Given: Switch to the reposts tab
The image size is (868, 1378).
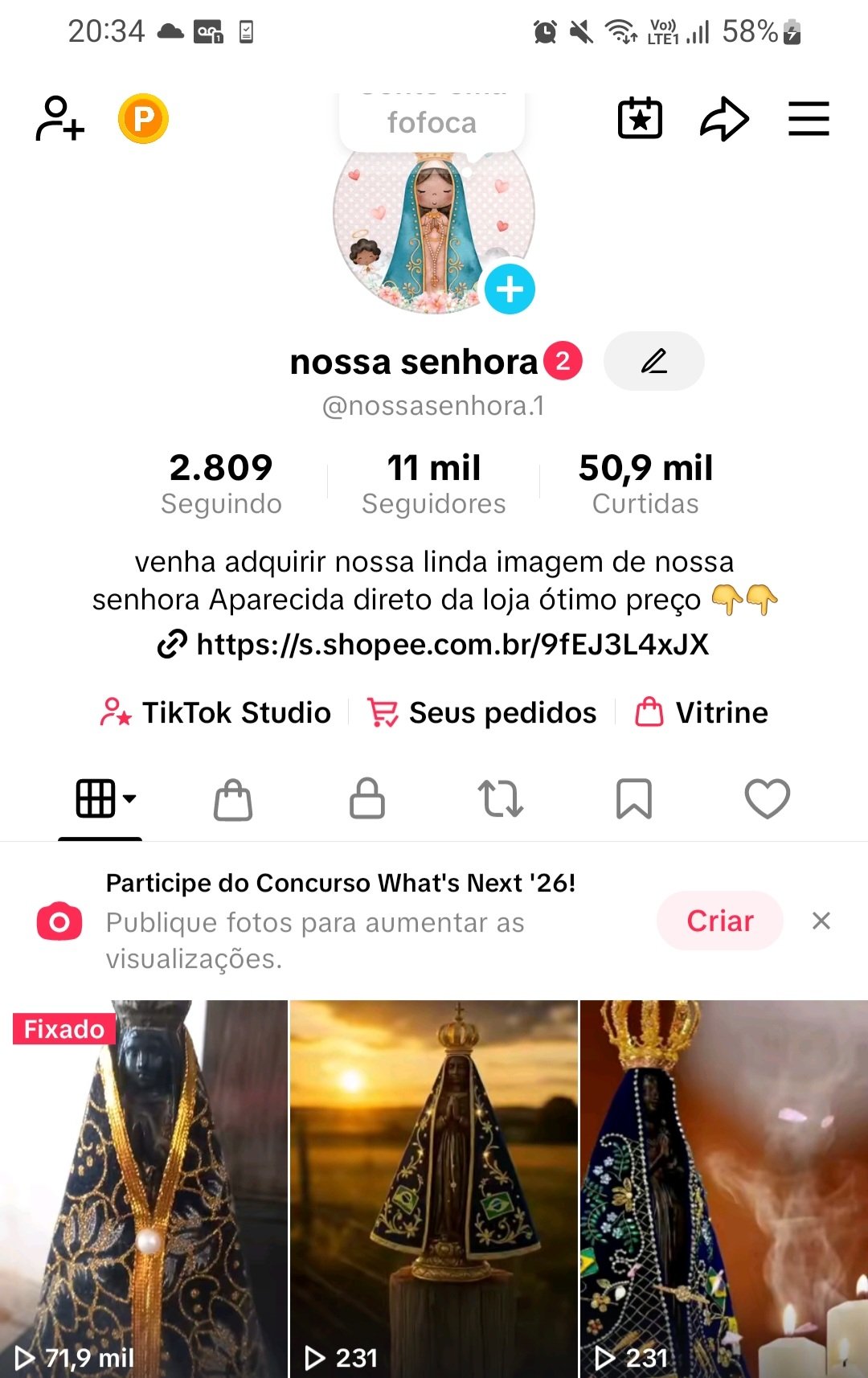Looking at the screenshot, I should tap(500, 799).
